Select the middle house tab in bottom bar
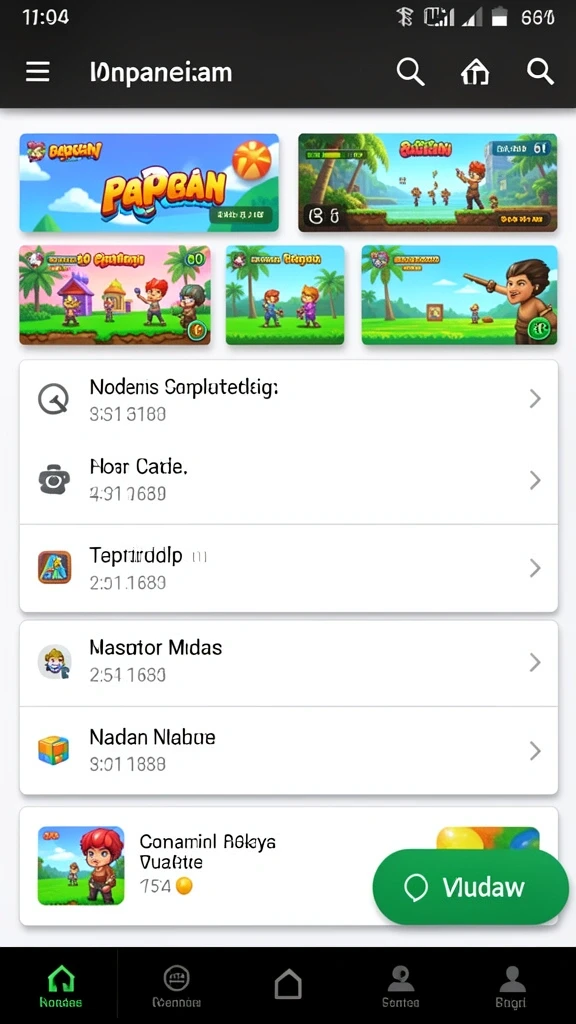Viewport: 576px width, 1024px height. coord(288,984)
